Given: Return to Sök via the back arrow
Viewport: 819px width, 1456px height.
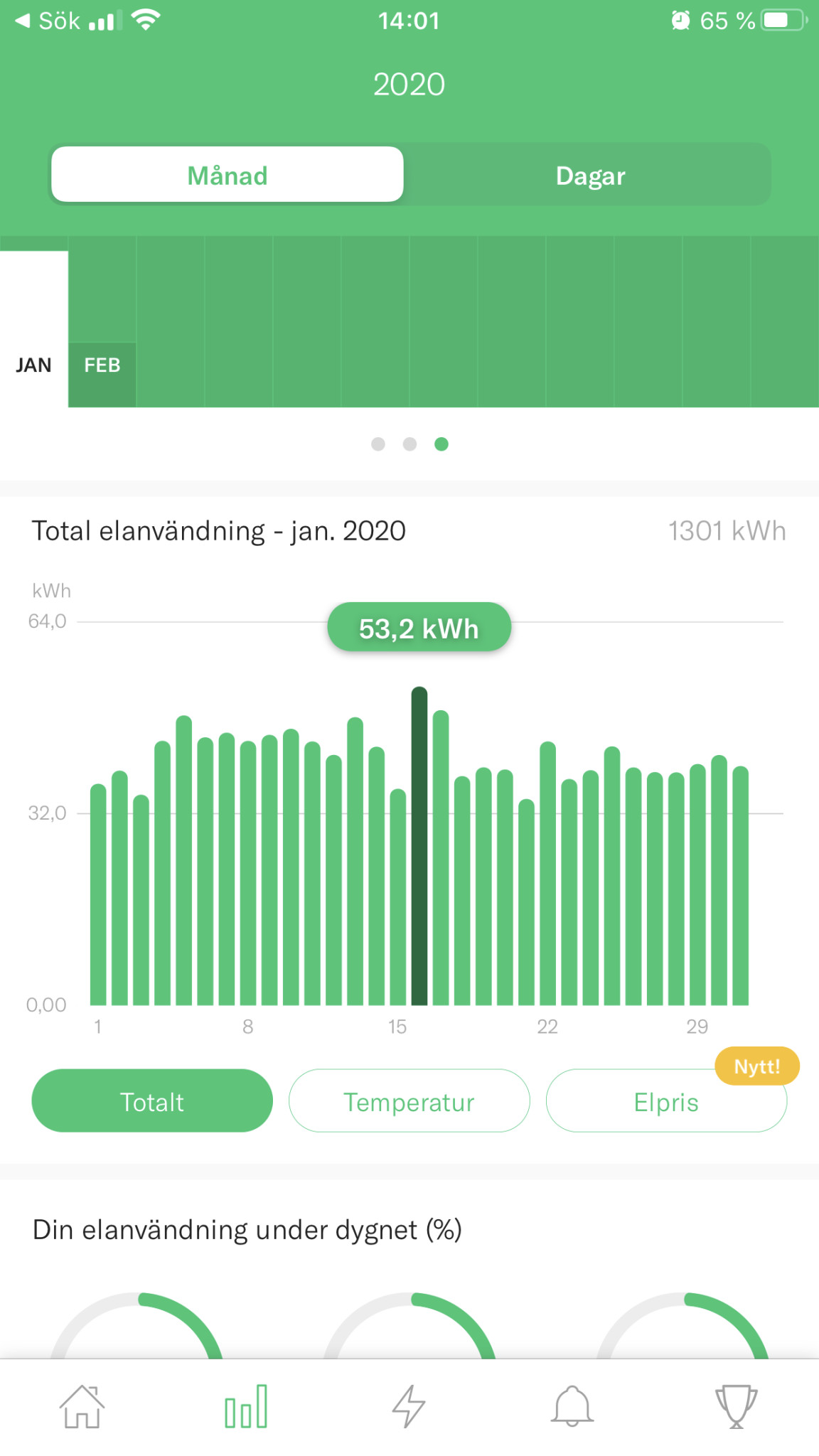Looking at the screenshot, I should pyautogui.click(x=48, y=21).
